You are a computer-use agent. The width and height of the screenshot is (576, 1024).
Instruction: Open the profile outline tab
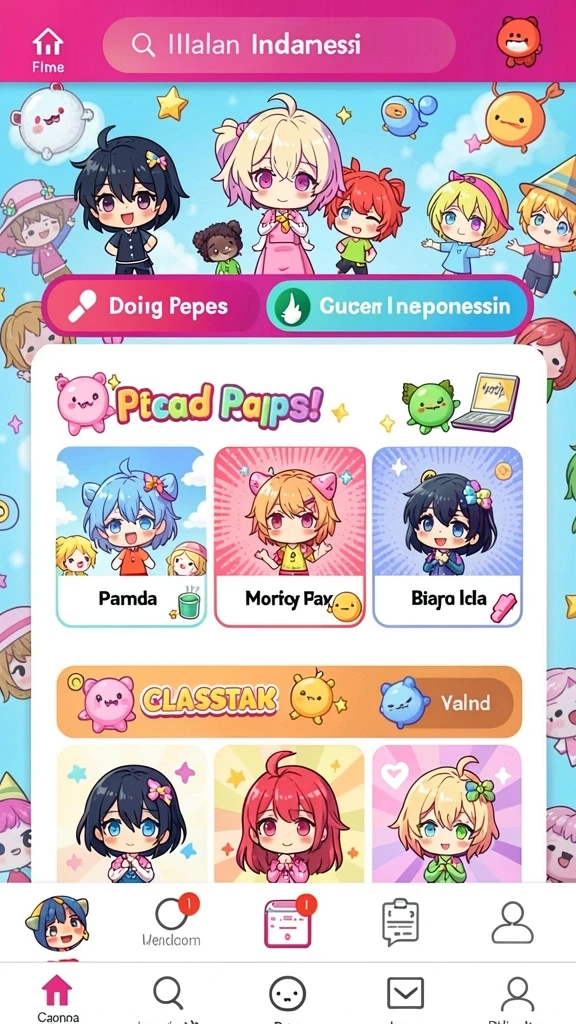click(513, 922)
